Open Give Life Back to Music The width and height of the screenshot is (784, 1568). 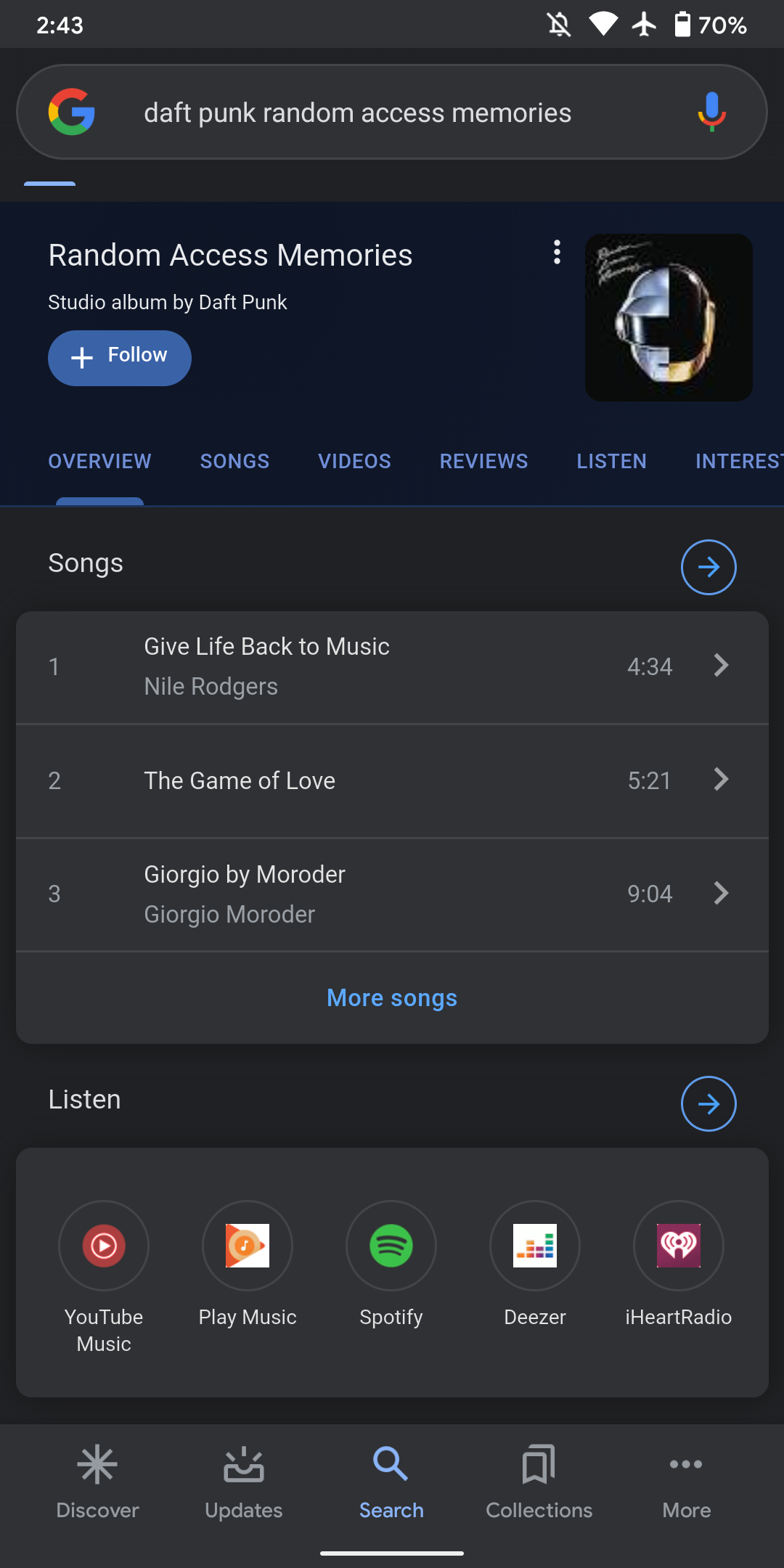coord(392,666)
